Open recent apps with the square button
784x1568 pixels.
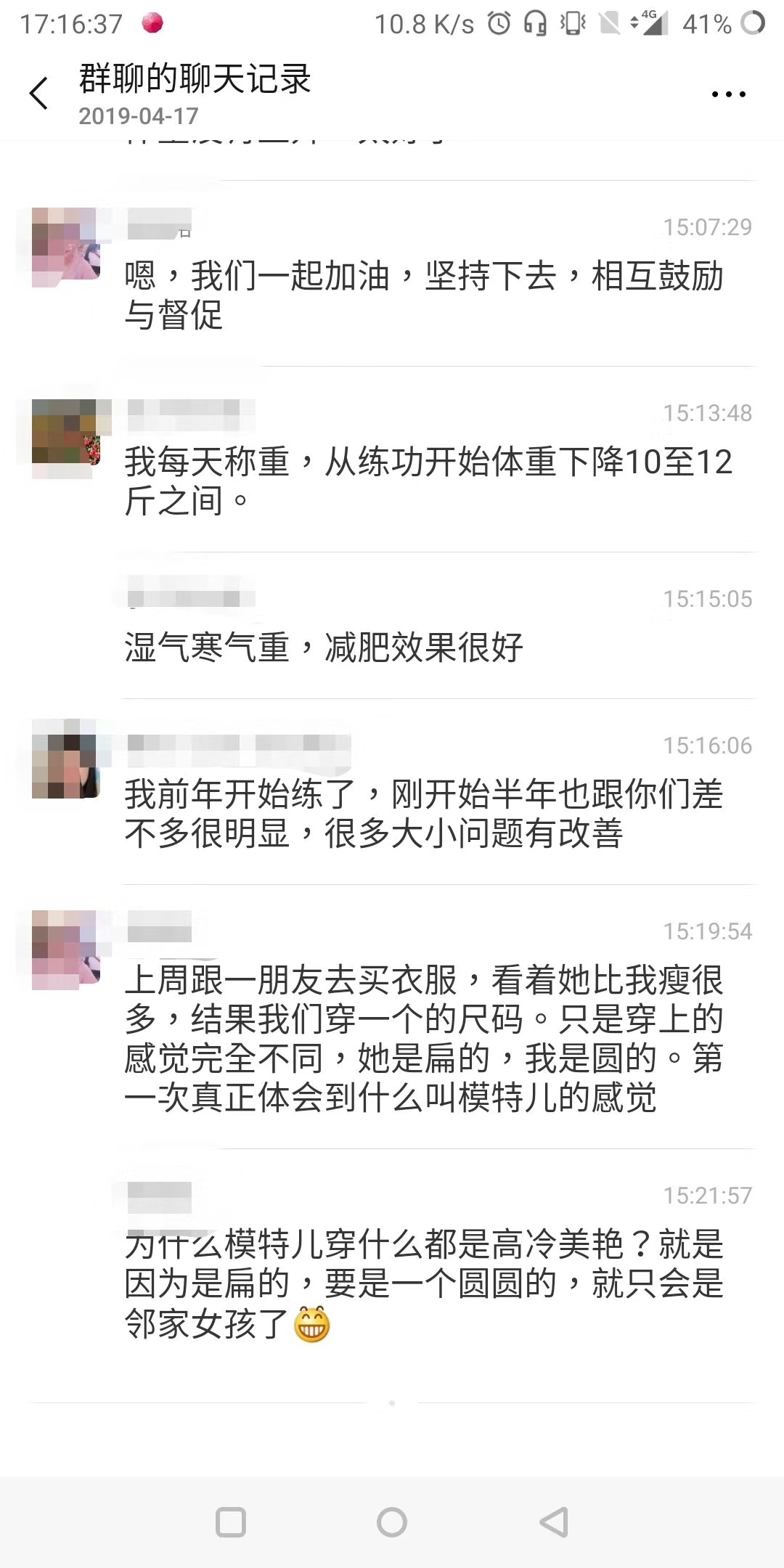click(231, 1522)
